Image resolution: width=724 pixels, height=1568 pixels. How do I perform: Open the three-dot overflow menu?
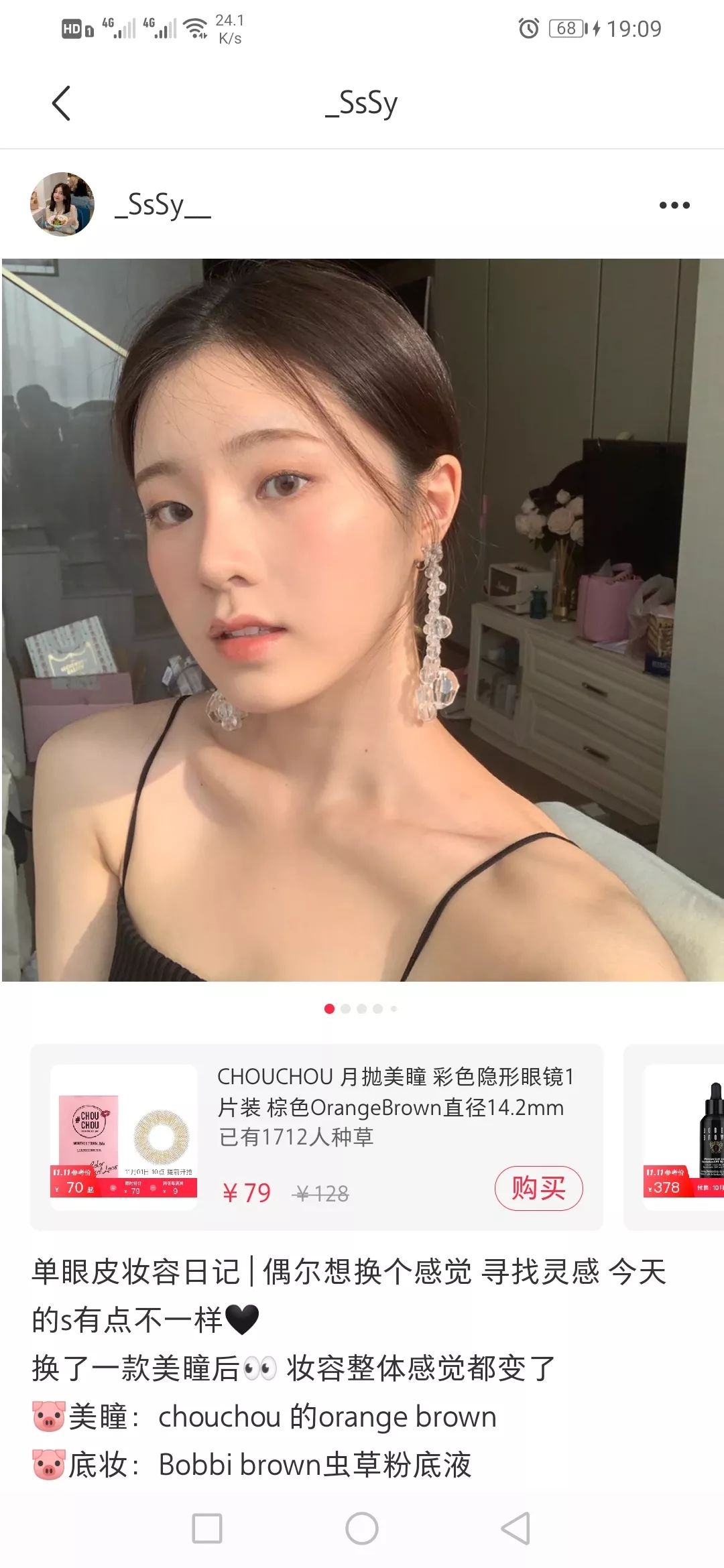pyautogui.click(x=674, y=205)
